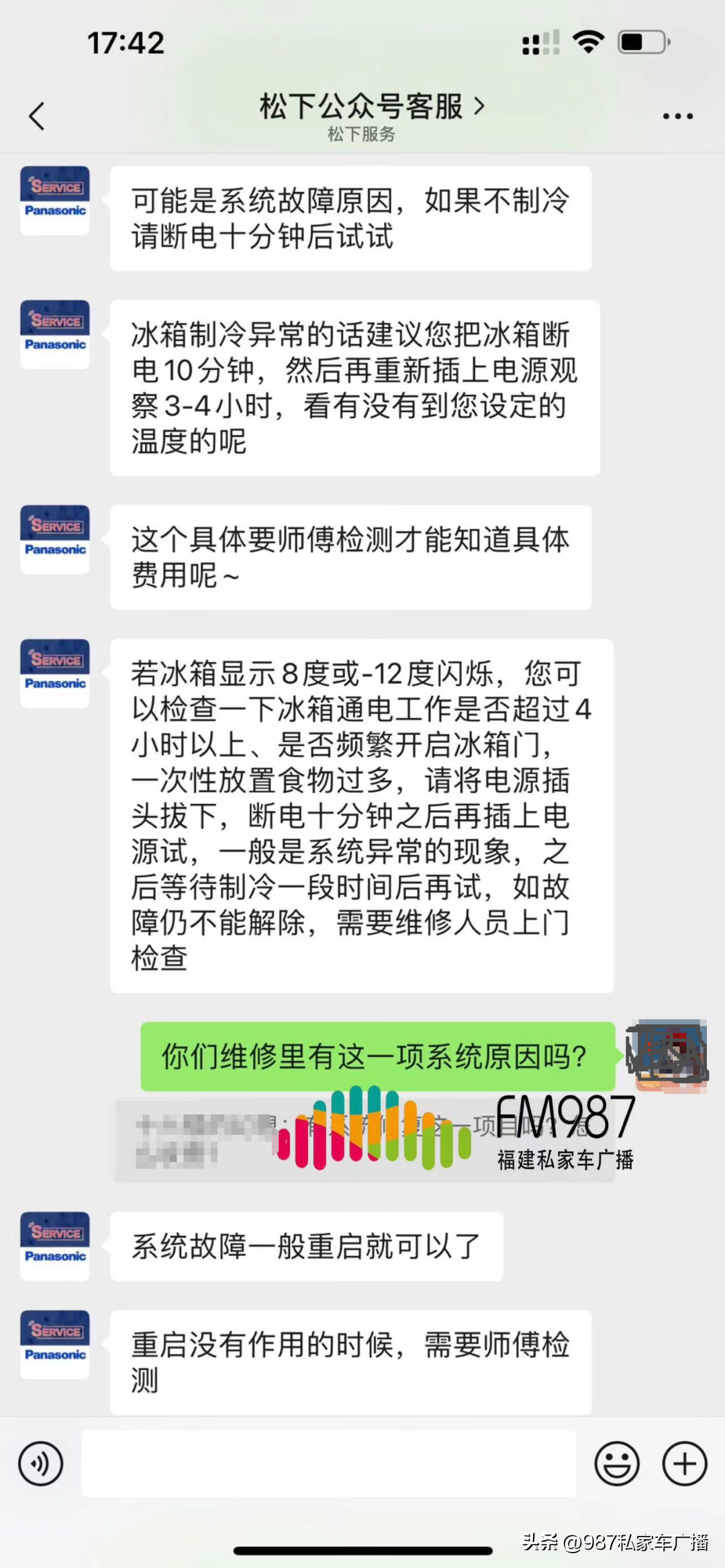Tap Panasonic avatar beside 系统故障一般重启就可以了
The width and height of the screenshot is (725, 1568).
click(x=55, y=1246)
